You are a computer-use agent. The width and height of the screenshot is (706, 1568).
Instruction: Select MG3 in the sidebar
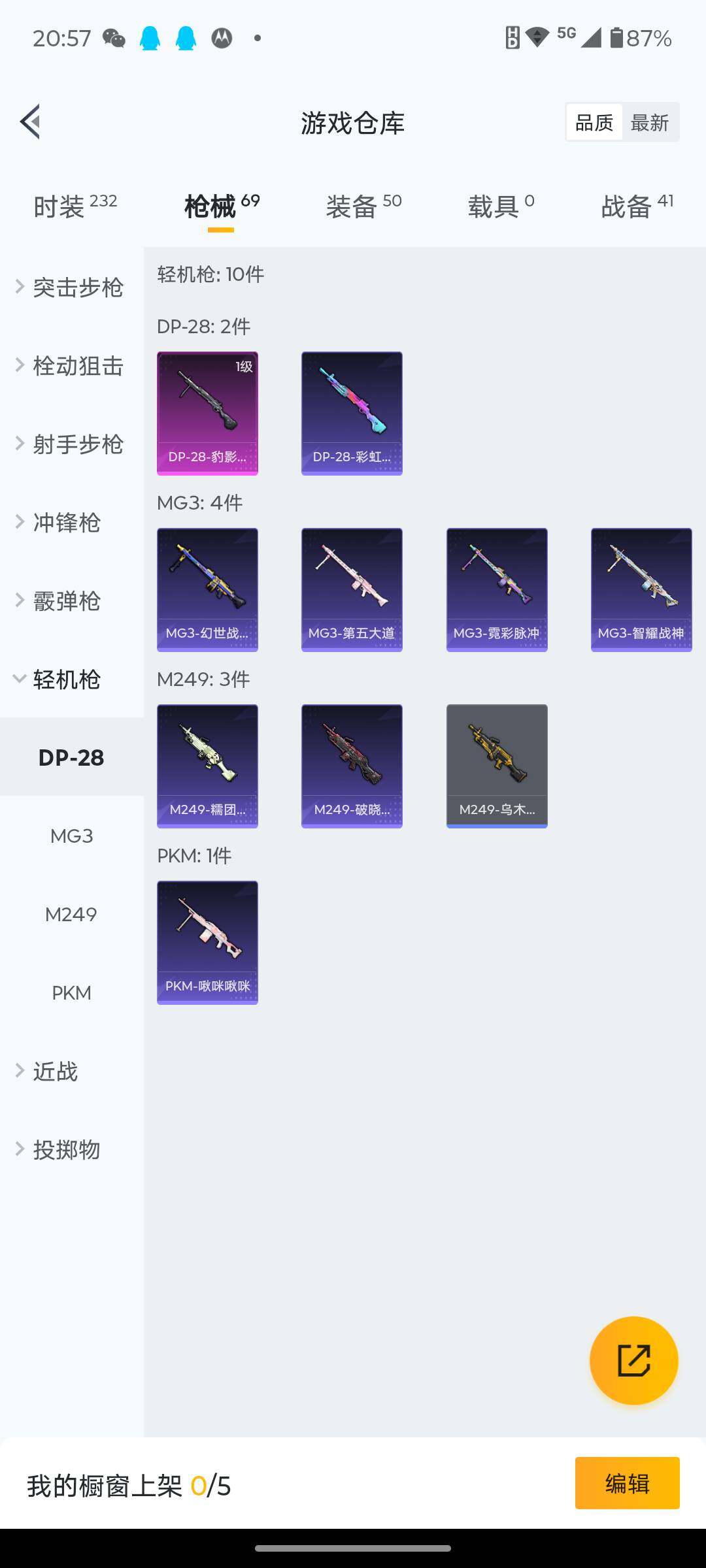pos(71,836)
